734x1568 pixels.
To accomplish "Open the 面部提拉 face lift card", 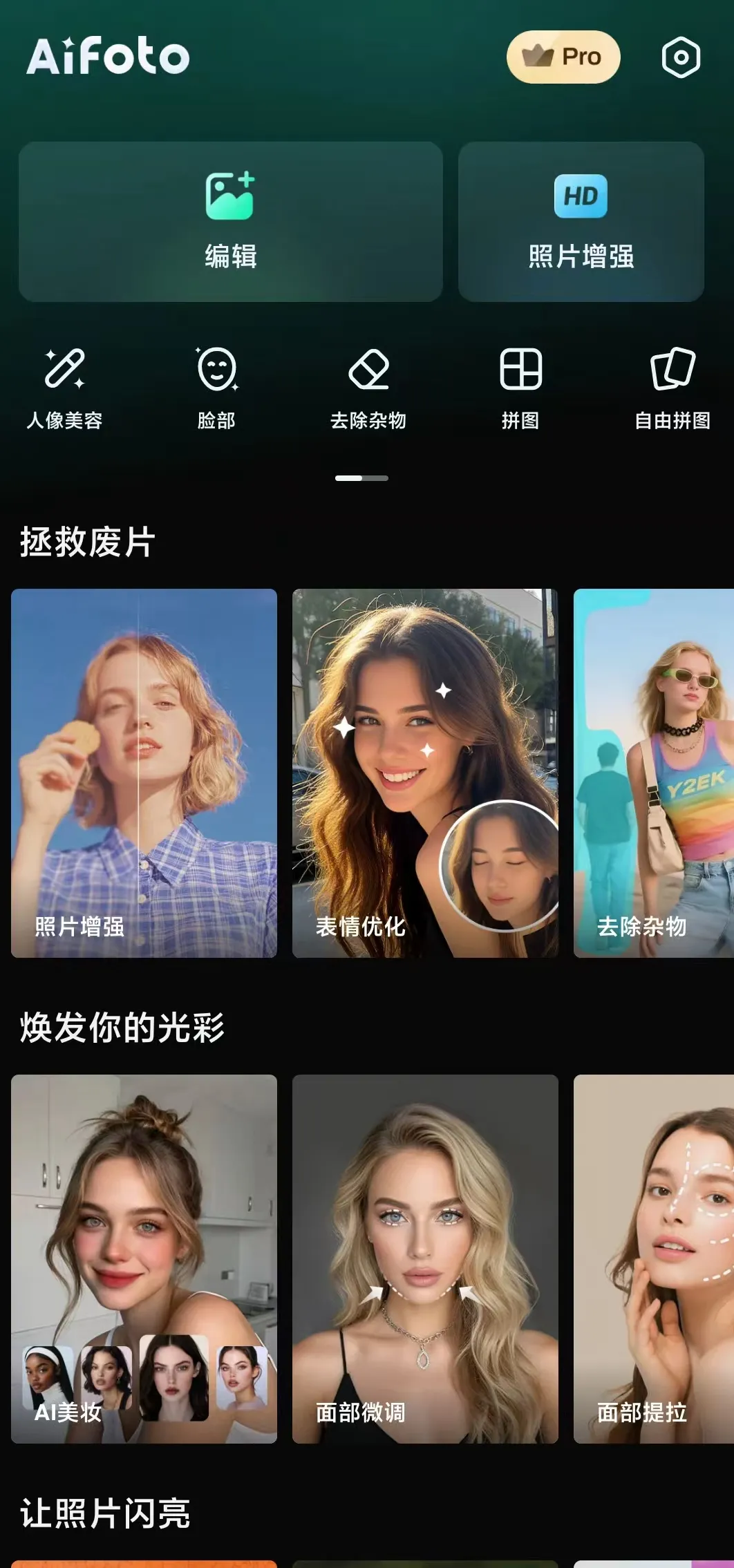I will tap(654, 1258).
